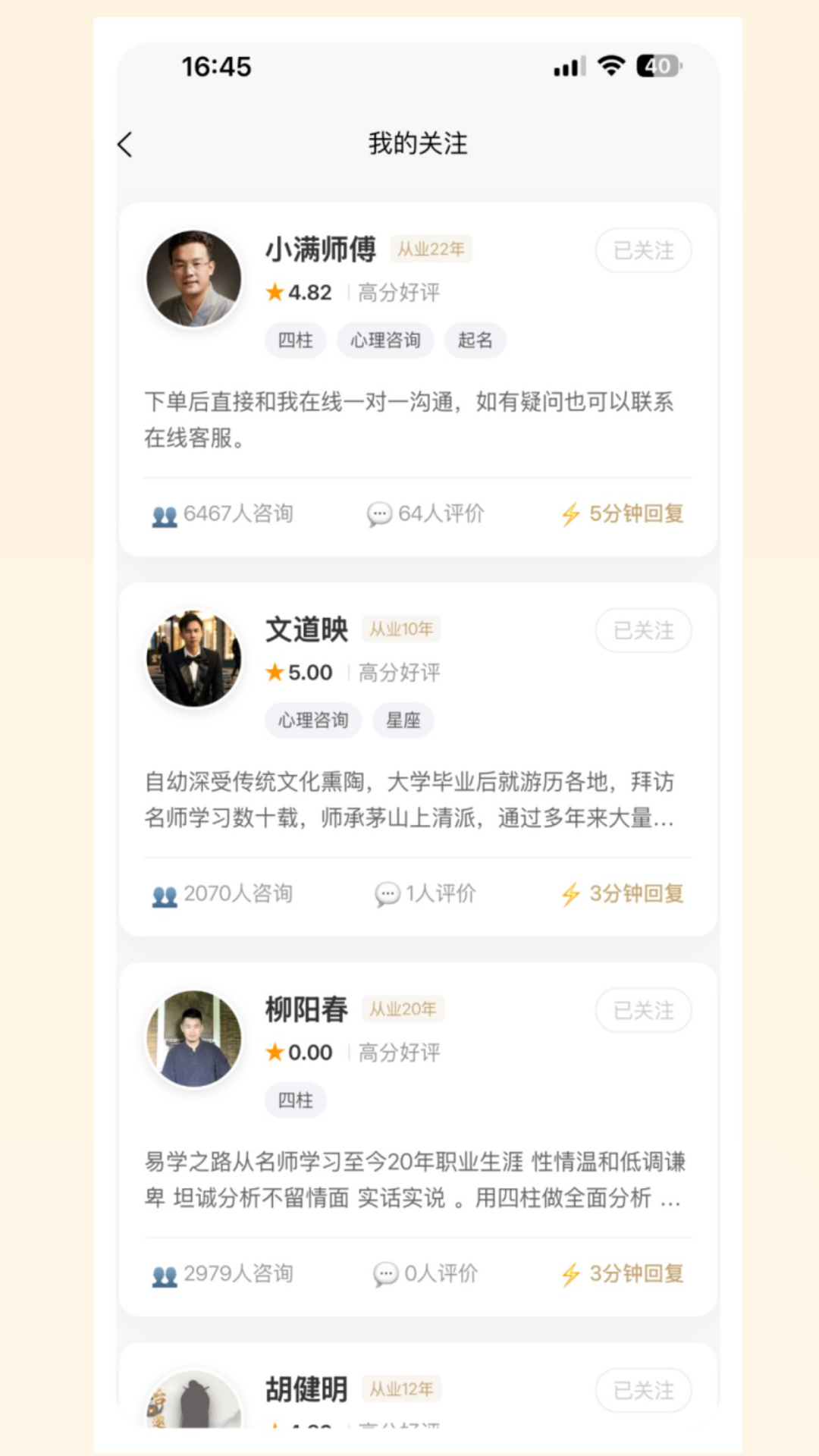Tap the comment bubble next to 64人评价
This screenshot has width=819, height=1456.
point(380,513)
